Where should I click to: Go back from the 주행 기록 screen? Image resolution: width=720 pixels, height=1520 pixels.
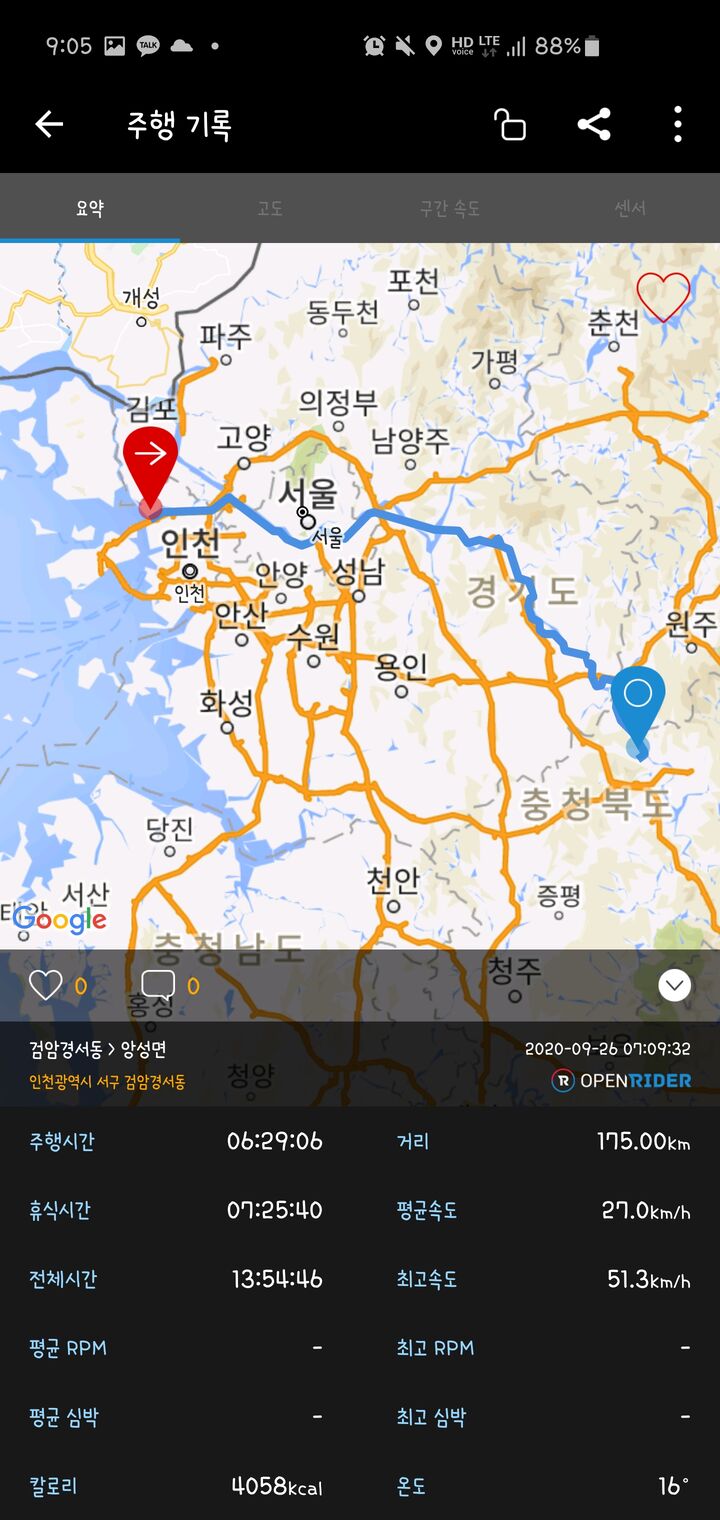click(49, 124)
